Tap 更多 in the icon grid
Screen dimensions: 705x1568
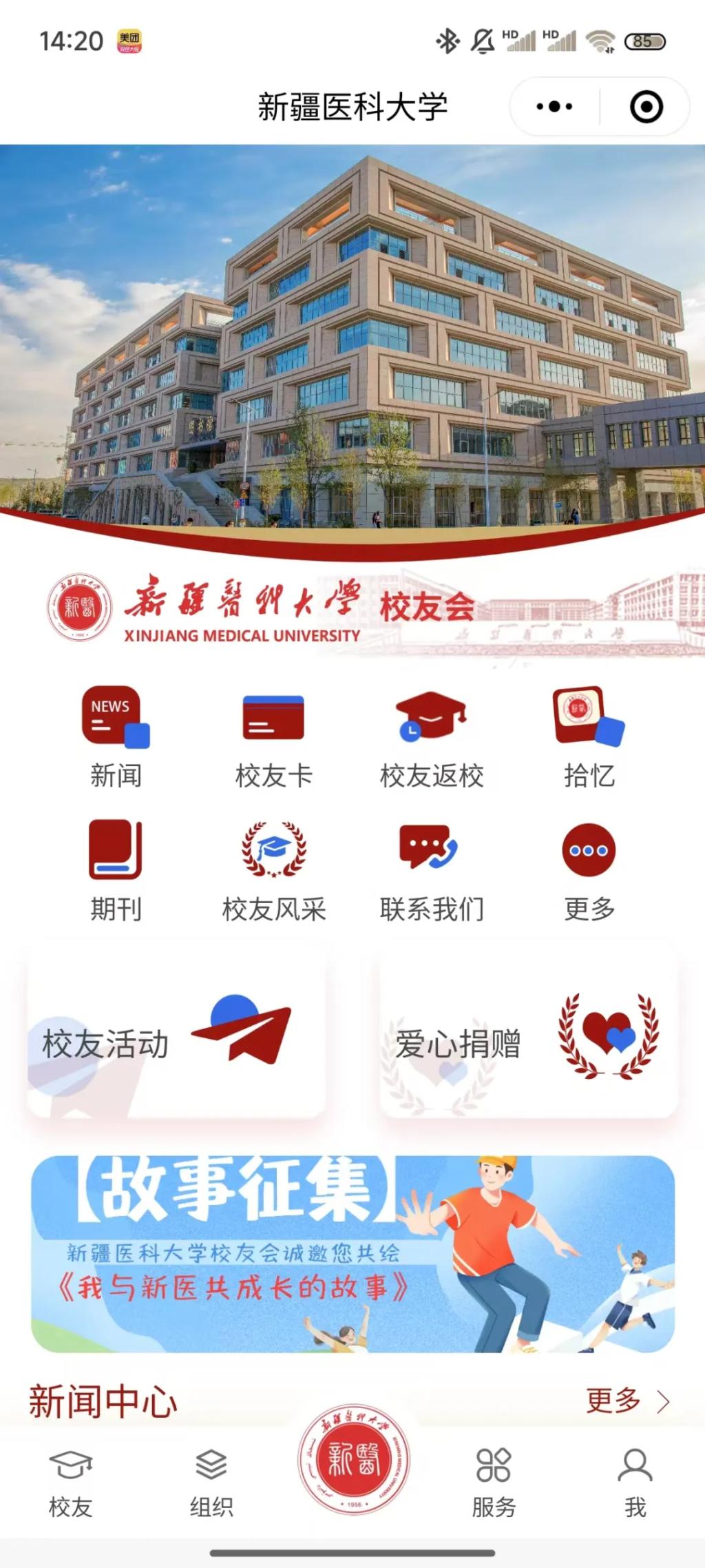click(589, 869)
